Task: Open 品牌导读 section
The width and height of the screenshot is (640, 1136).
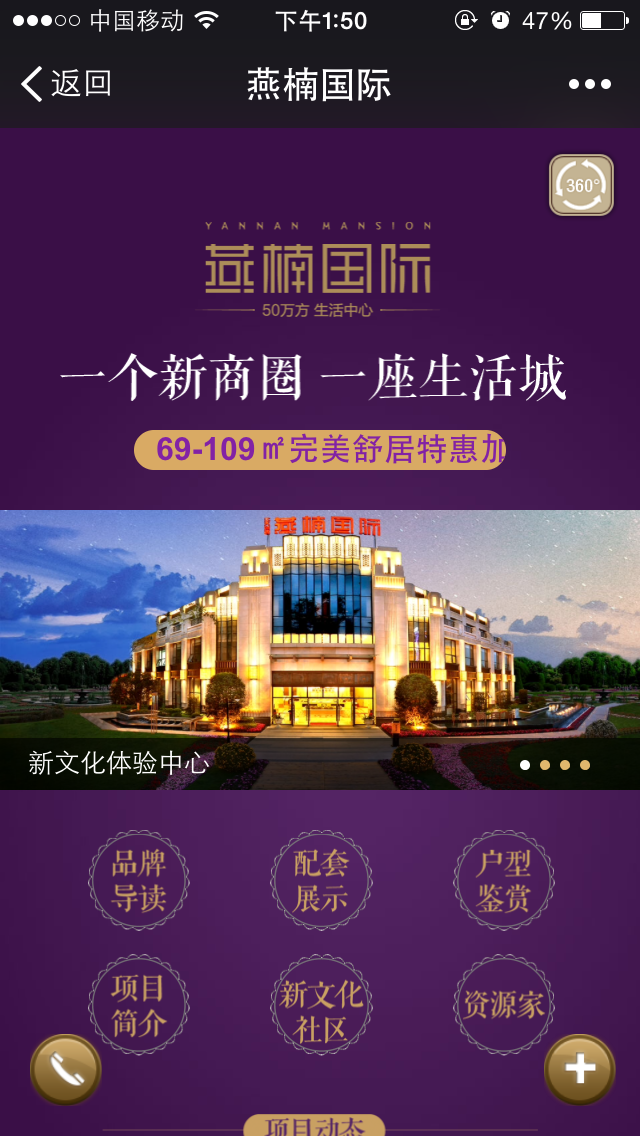Action: click(139, 880)
